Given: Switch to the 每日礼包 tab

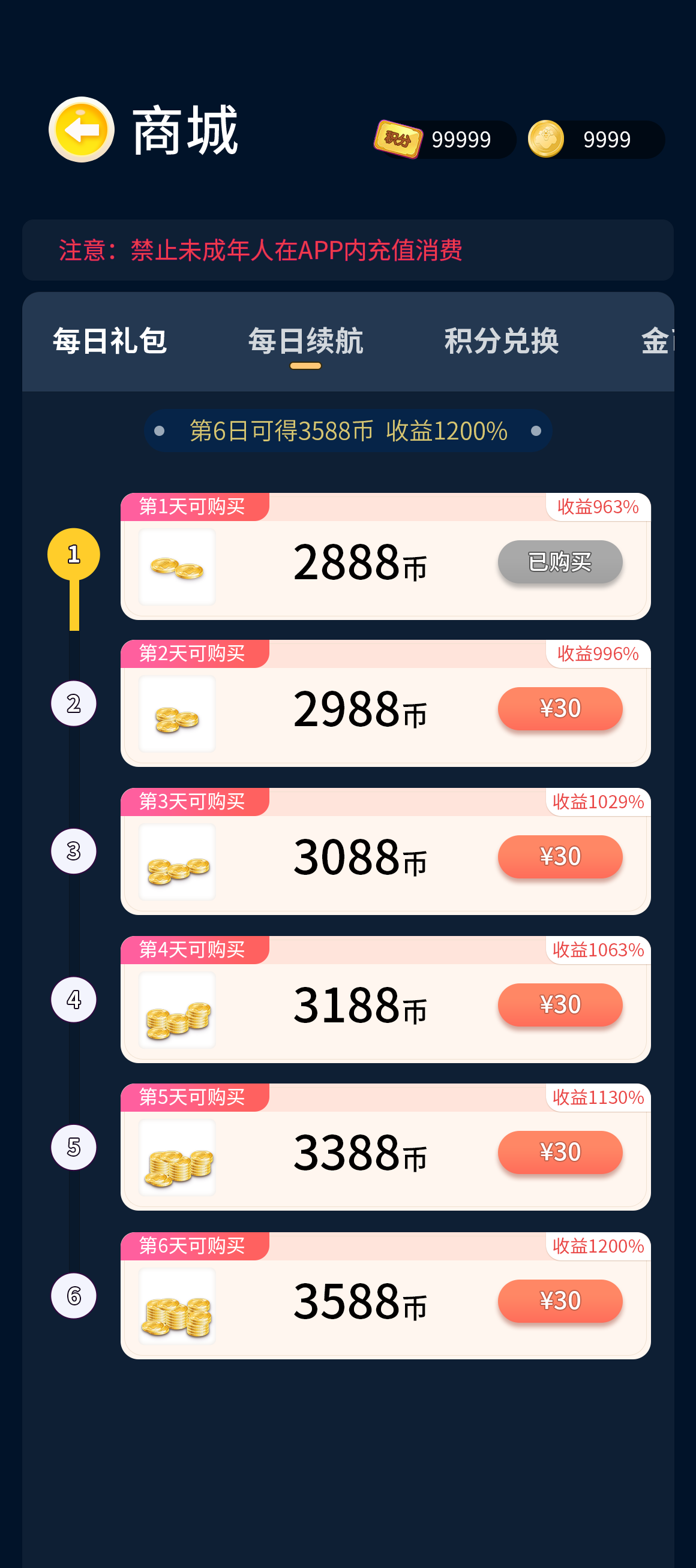Looking at the screenshot, I should click(x=110, y=341).
